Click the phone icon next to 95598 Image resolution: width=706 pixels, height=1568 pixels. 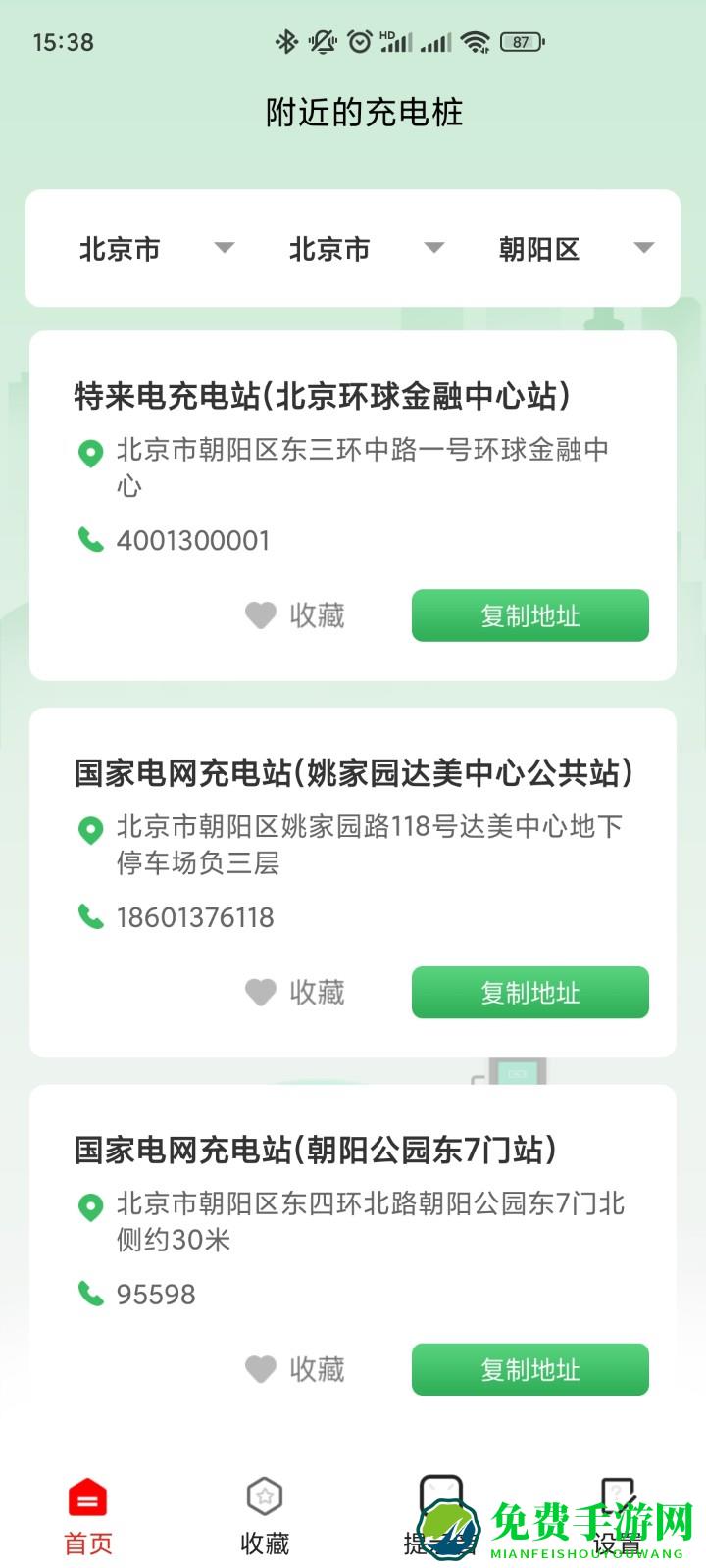(92, 1295)
